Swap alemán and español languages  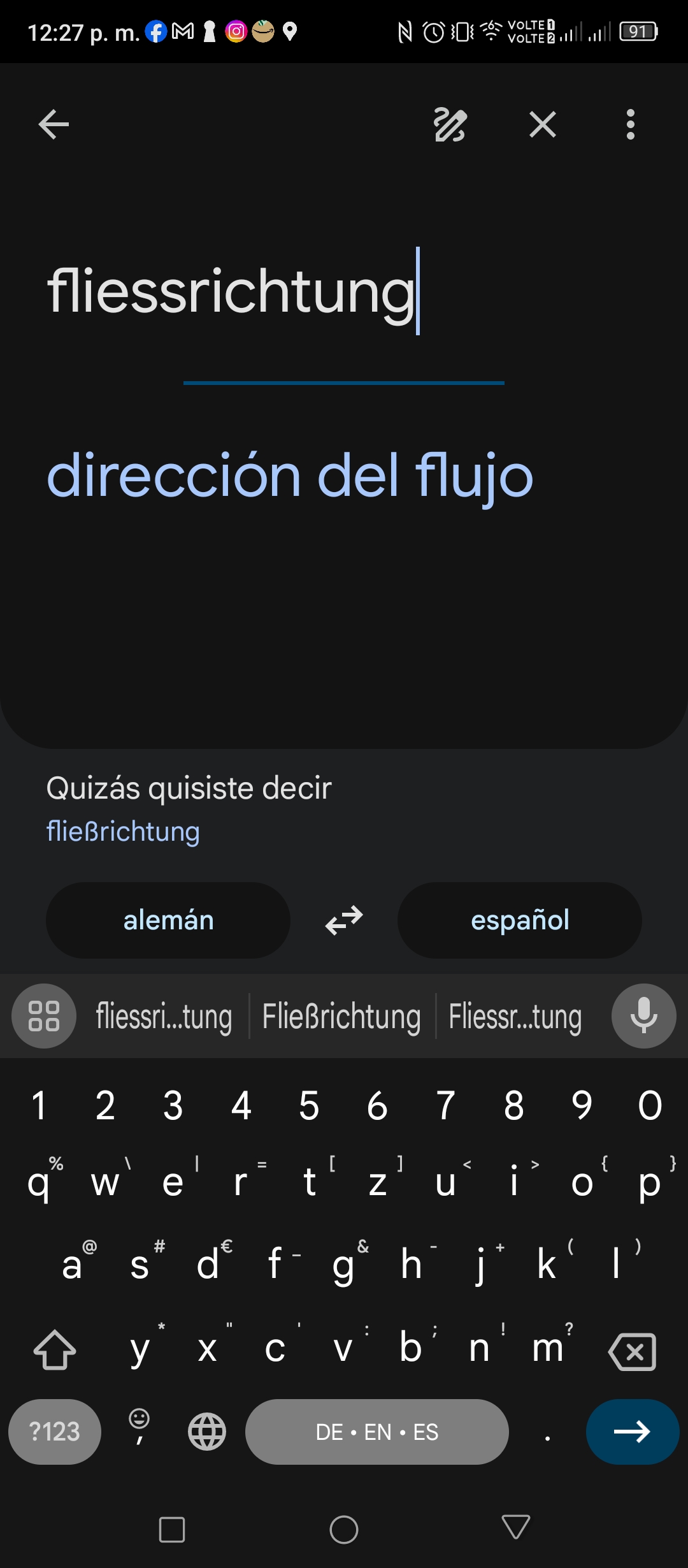344,920
